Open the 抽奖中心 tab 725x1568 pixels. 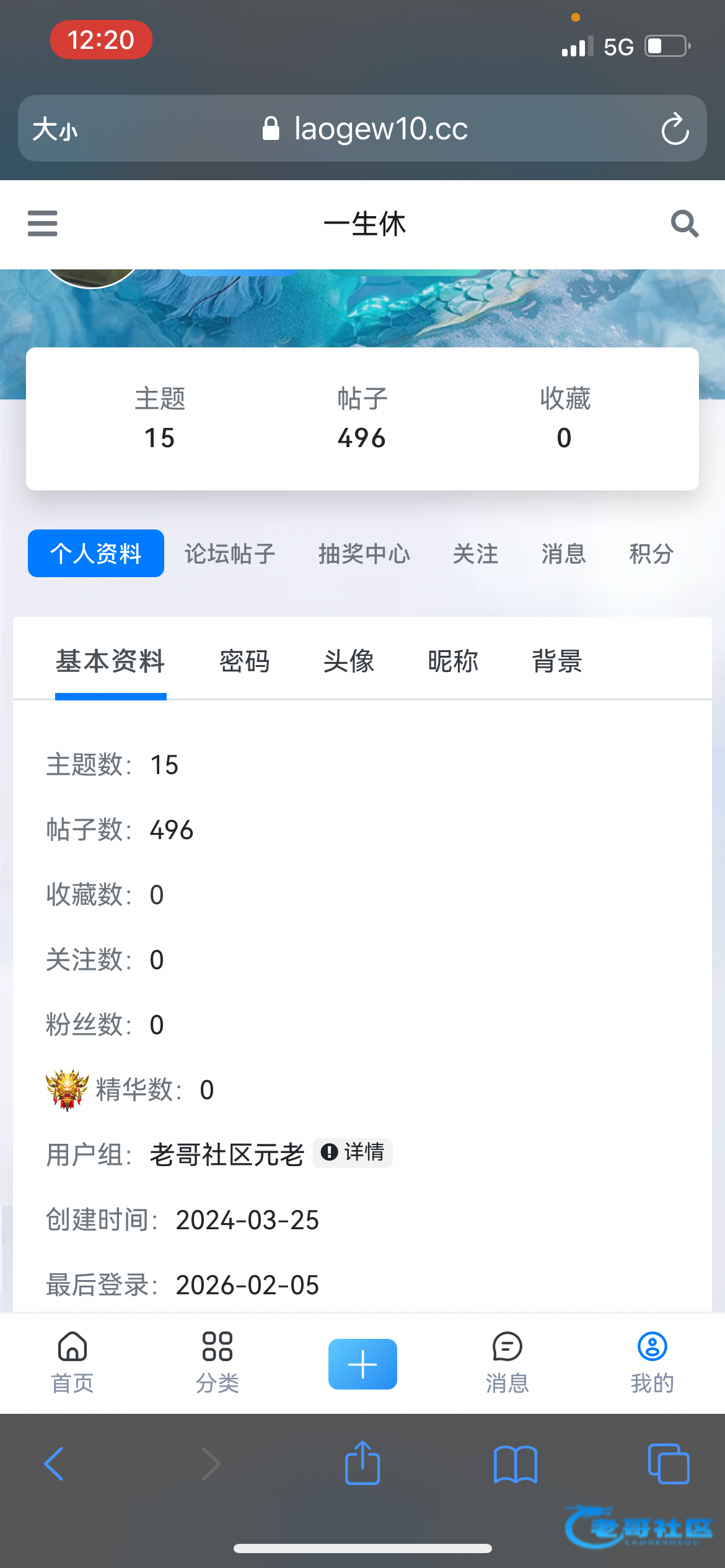[x=364, y=554]
